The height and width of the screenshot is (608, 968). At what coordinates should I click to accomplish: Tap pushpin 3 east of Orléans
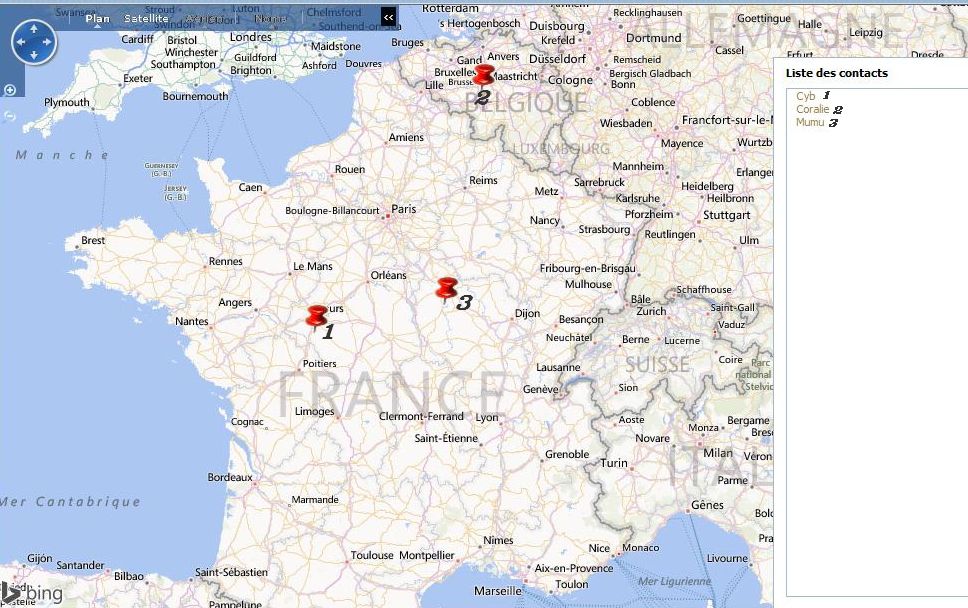(x=446, y=289)
